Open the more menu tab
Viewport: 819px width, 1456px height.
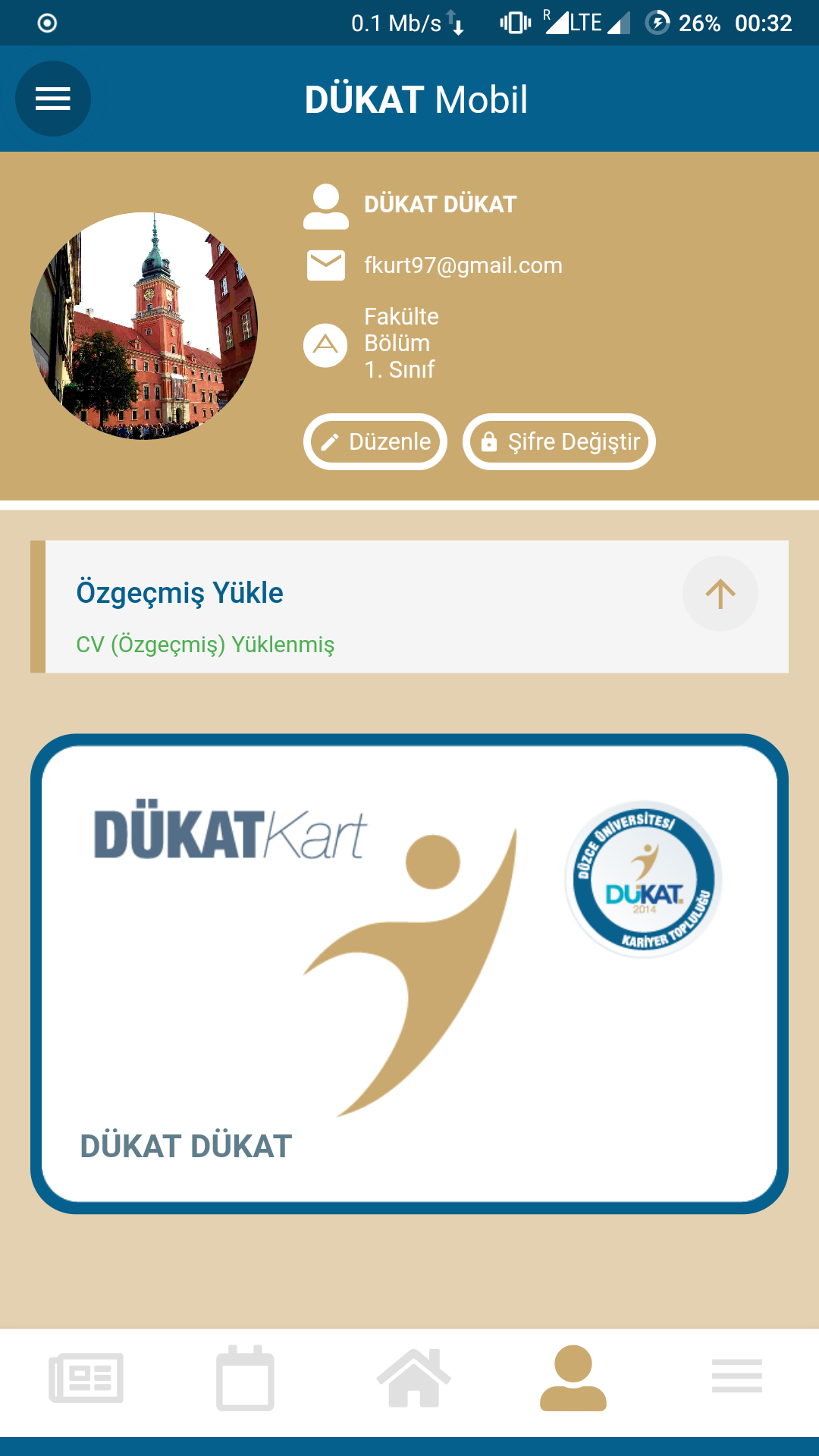pyautogui.click(x=737, y=1376)
